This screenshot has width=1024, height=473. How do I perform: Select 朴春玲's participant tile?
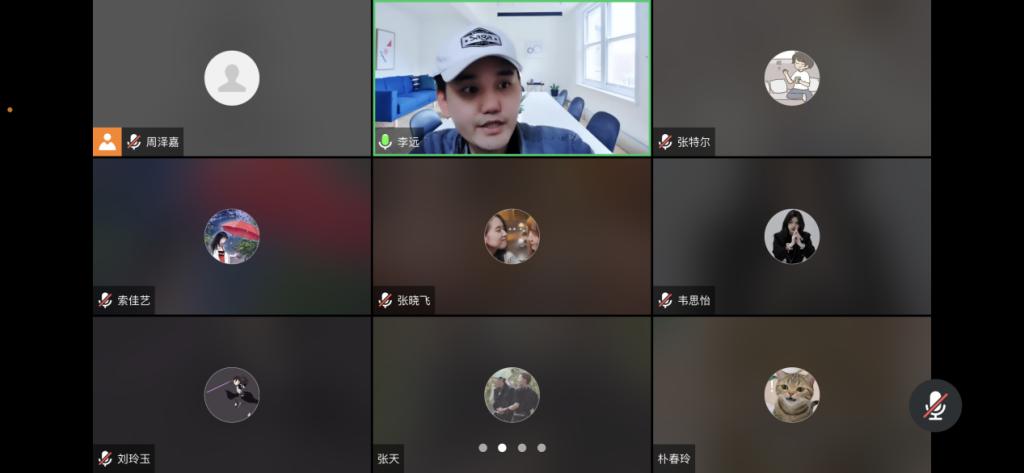tap(791, 394)
